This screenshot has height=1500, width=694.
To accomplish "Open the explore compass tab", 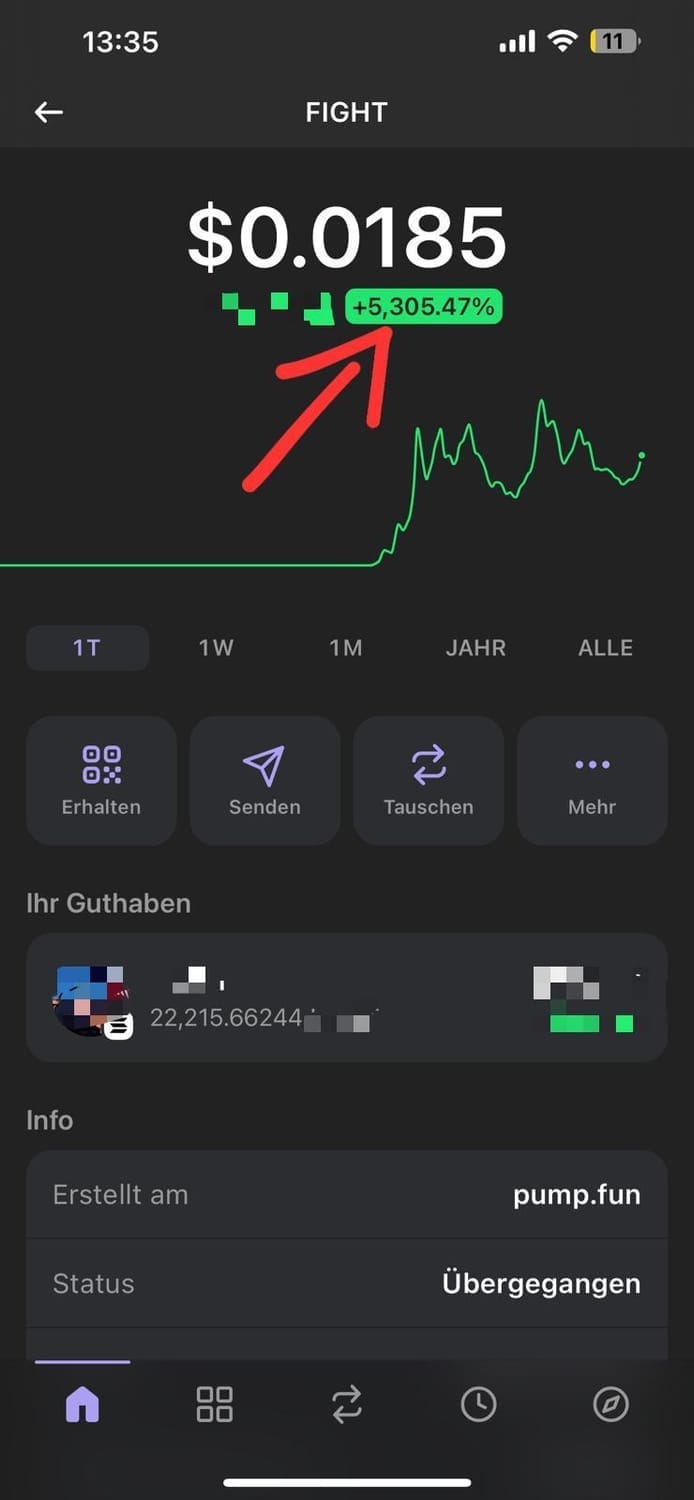I will [x=610, y=1405].
